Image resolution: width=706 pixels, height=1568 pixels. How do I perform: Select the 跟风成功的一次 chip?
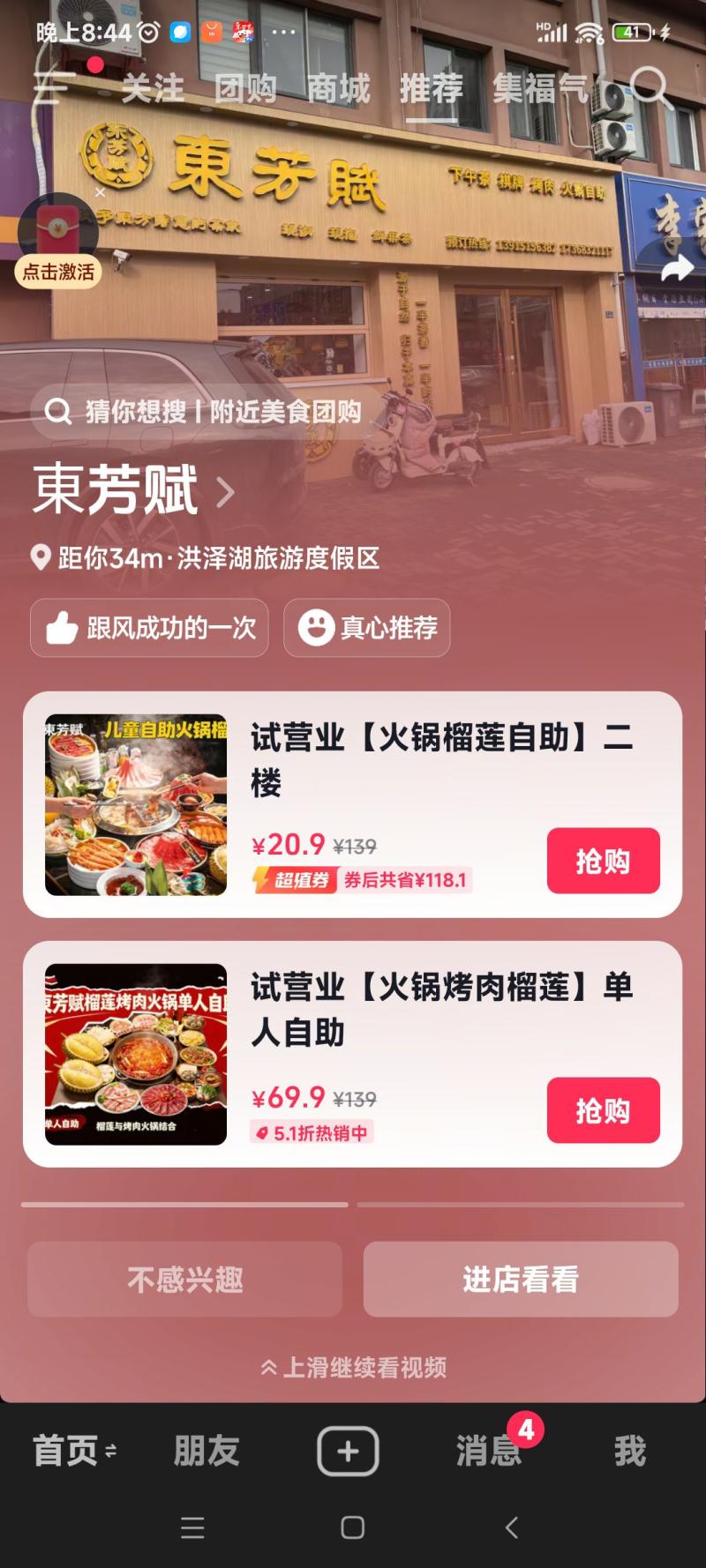pos(149,628)
